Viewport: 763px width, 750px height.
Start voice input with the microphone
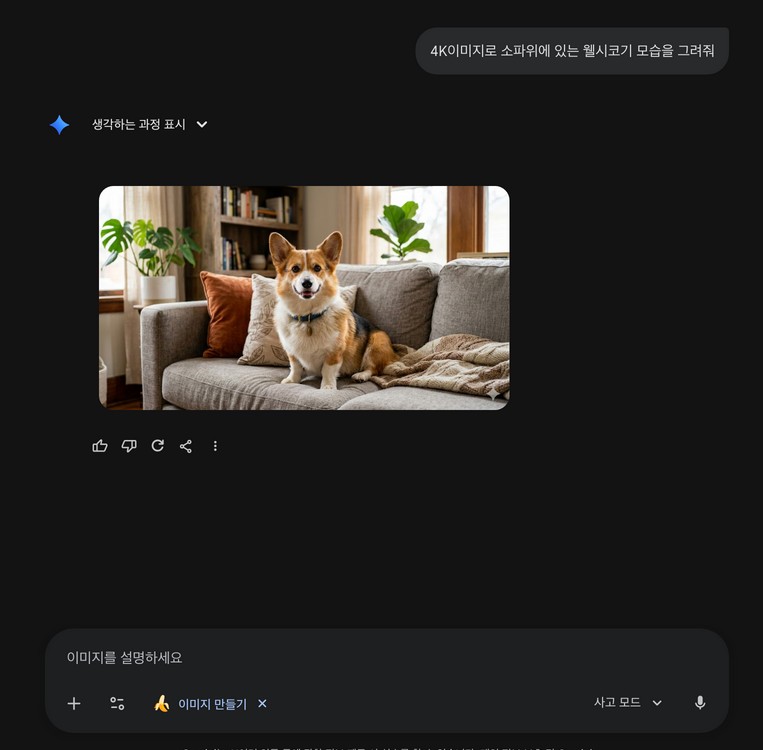[x=700, y=703]
